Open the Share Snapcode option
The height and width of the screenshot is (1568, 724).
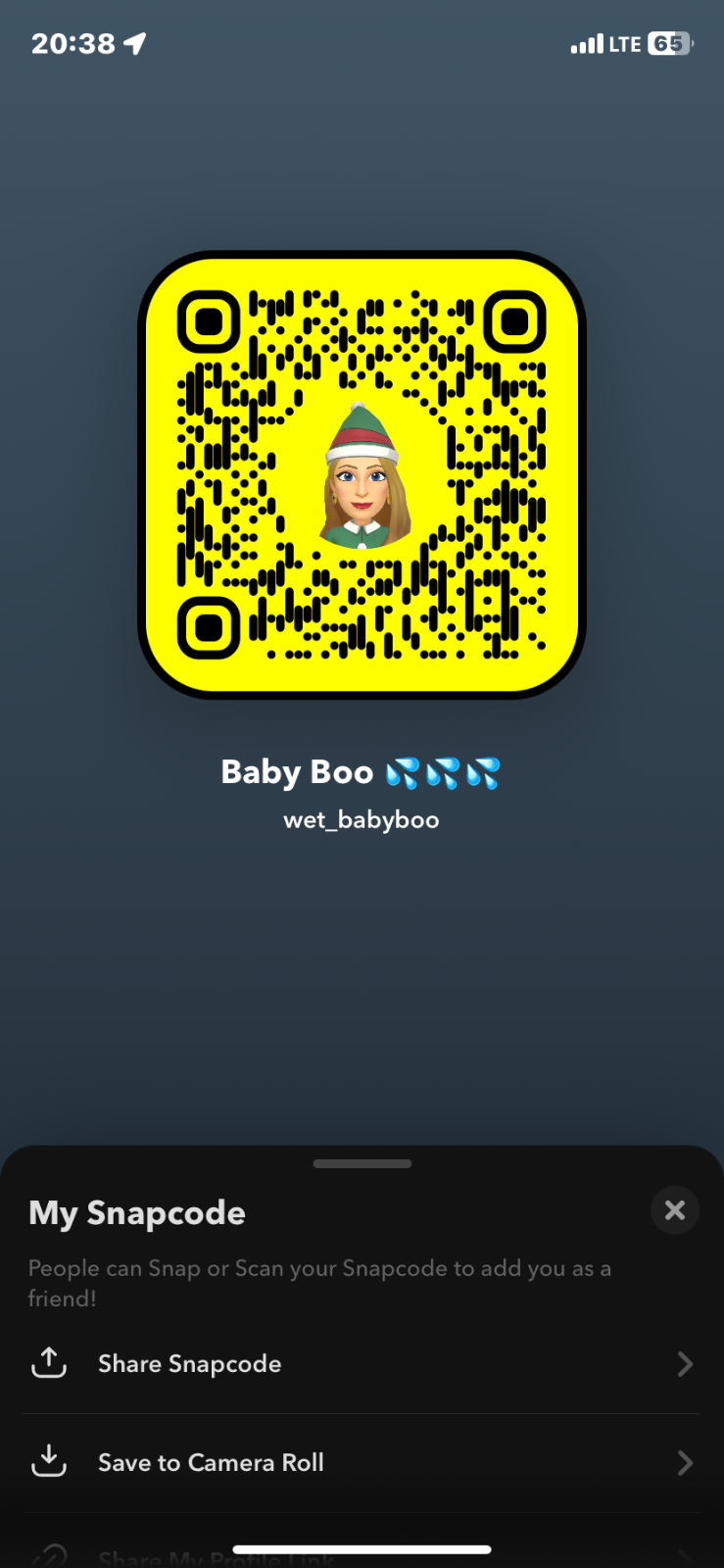pos(361,1364)
